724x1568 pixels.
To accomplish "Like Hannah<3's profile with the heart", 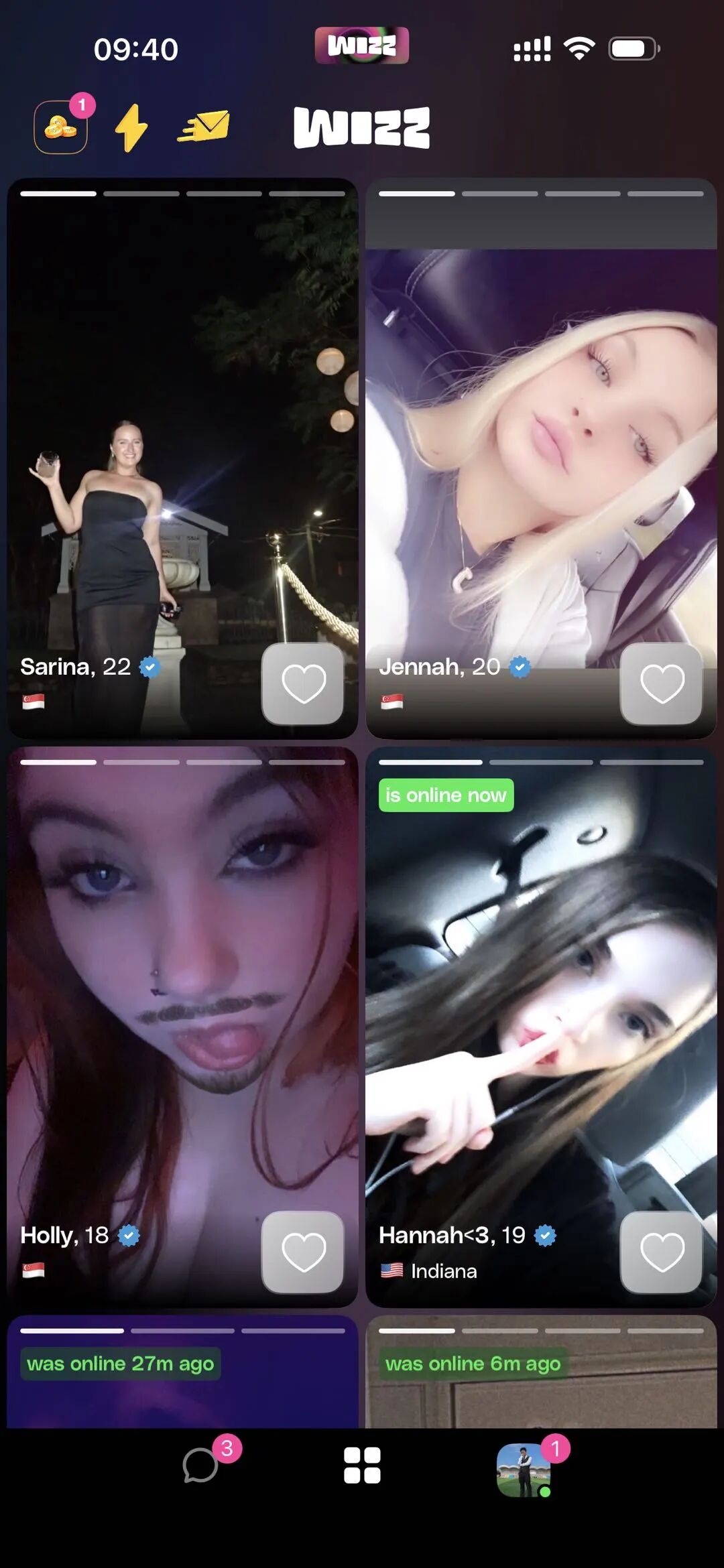I will click(x=662, y=1252).
